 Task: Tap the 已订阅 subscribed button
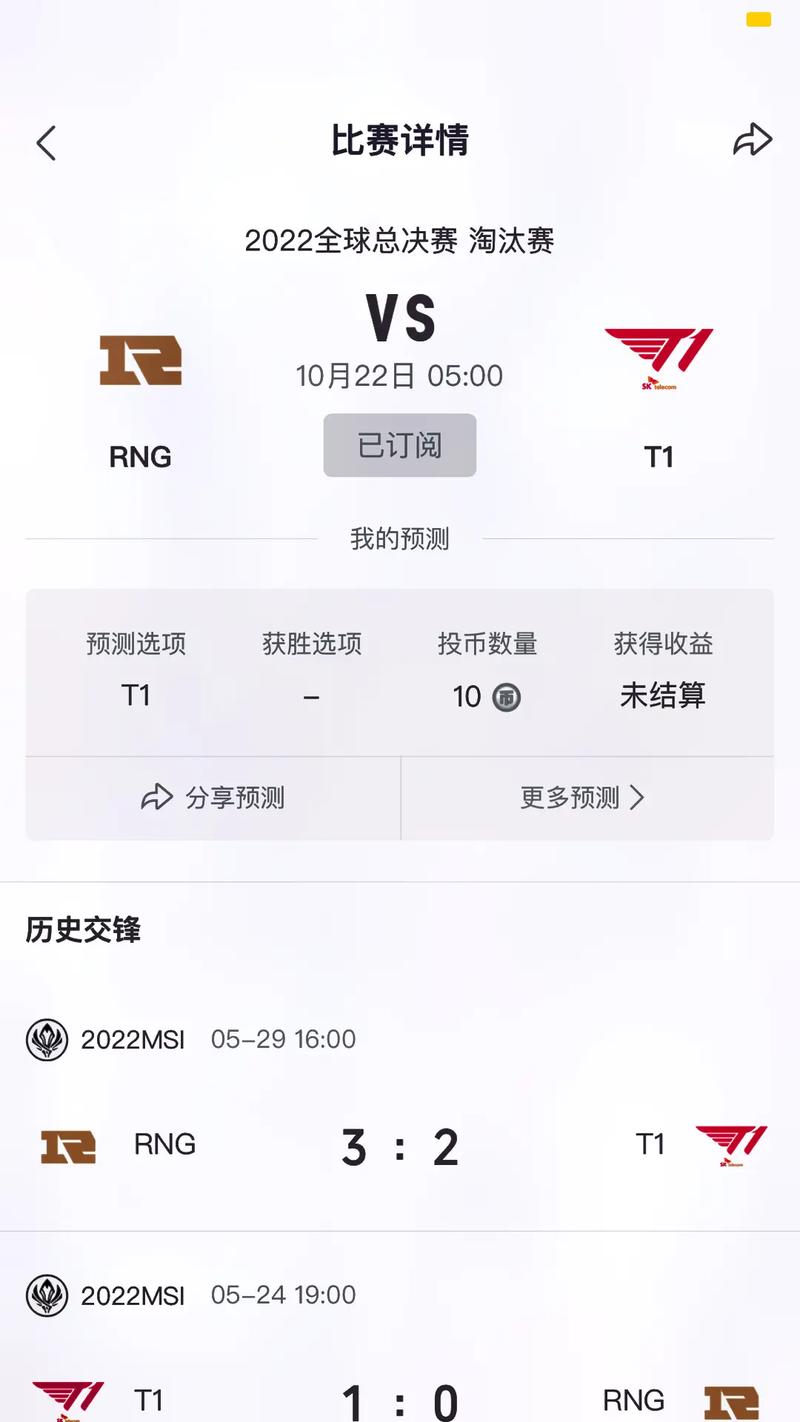(x=399, y=445)
